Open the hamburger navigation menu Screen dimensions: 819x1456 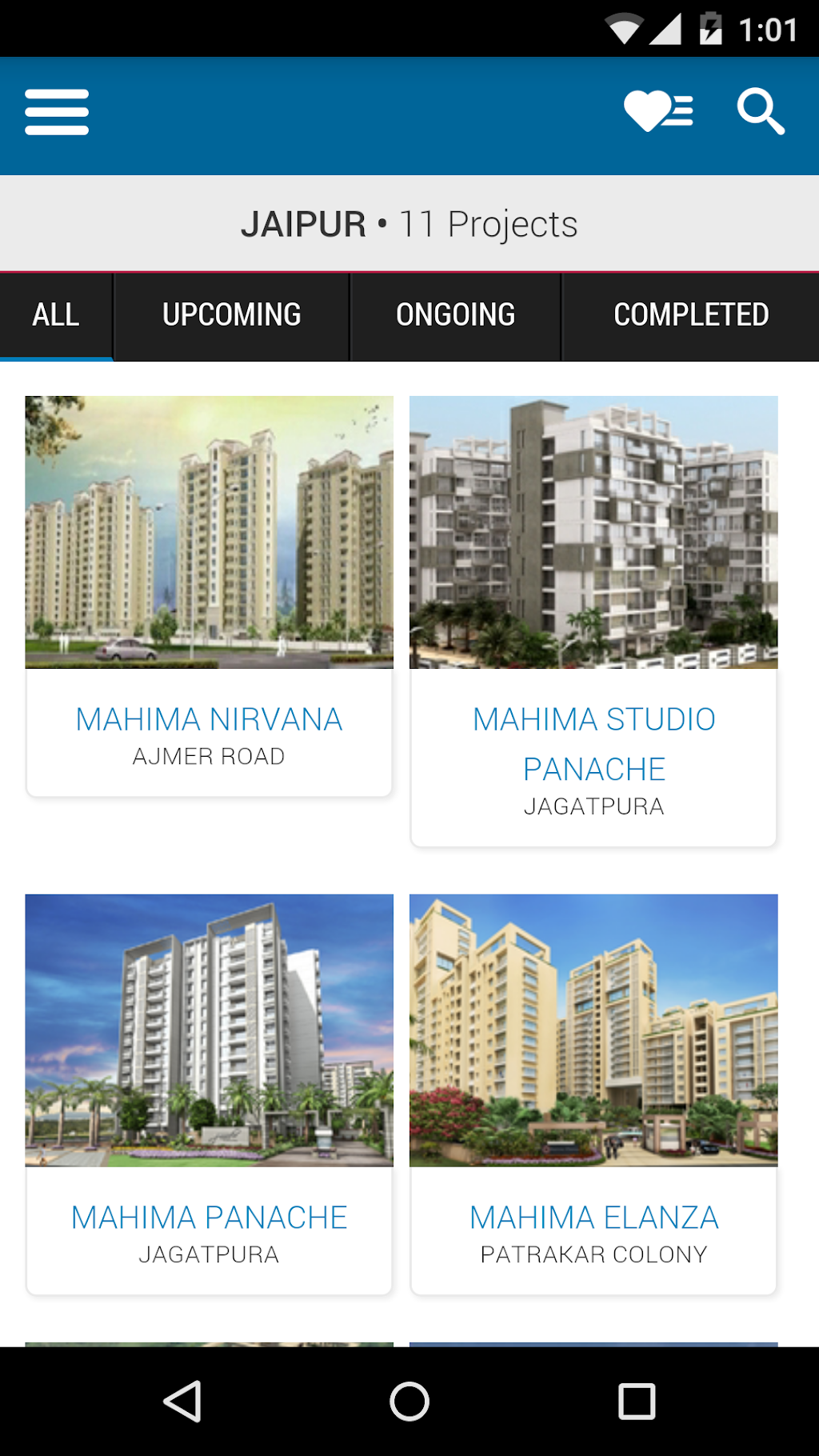tap(57, 112)
